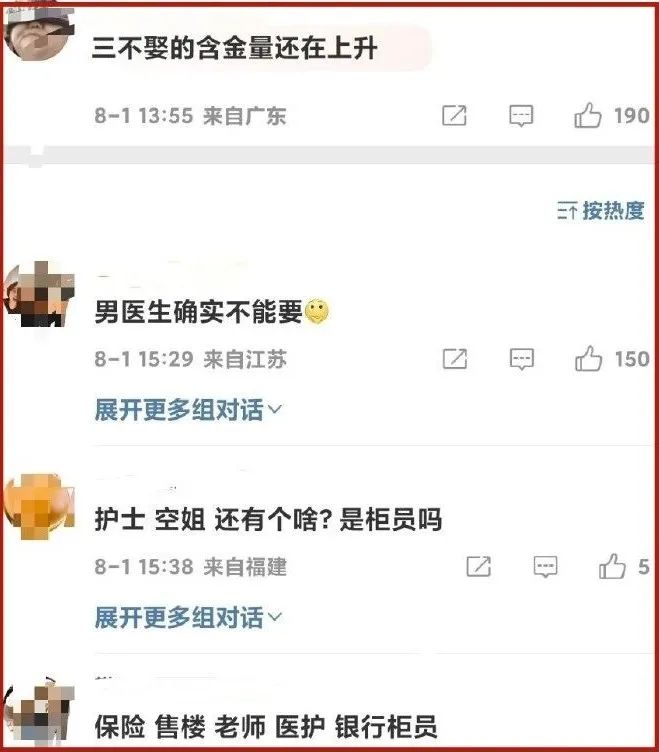The width and height of the screenshot is (659, 752).
Task: Change sorting via 按热度
Action: 601,210
